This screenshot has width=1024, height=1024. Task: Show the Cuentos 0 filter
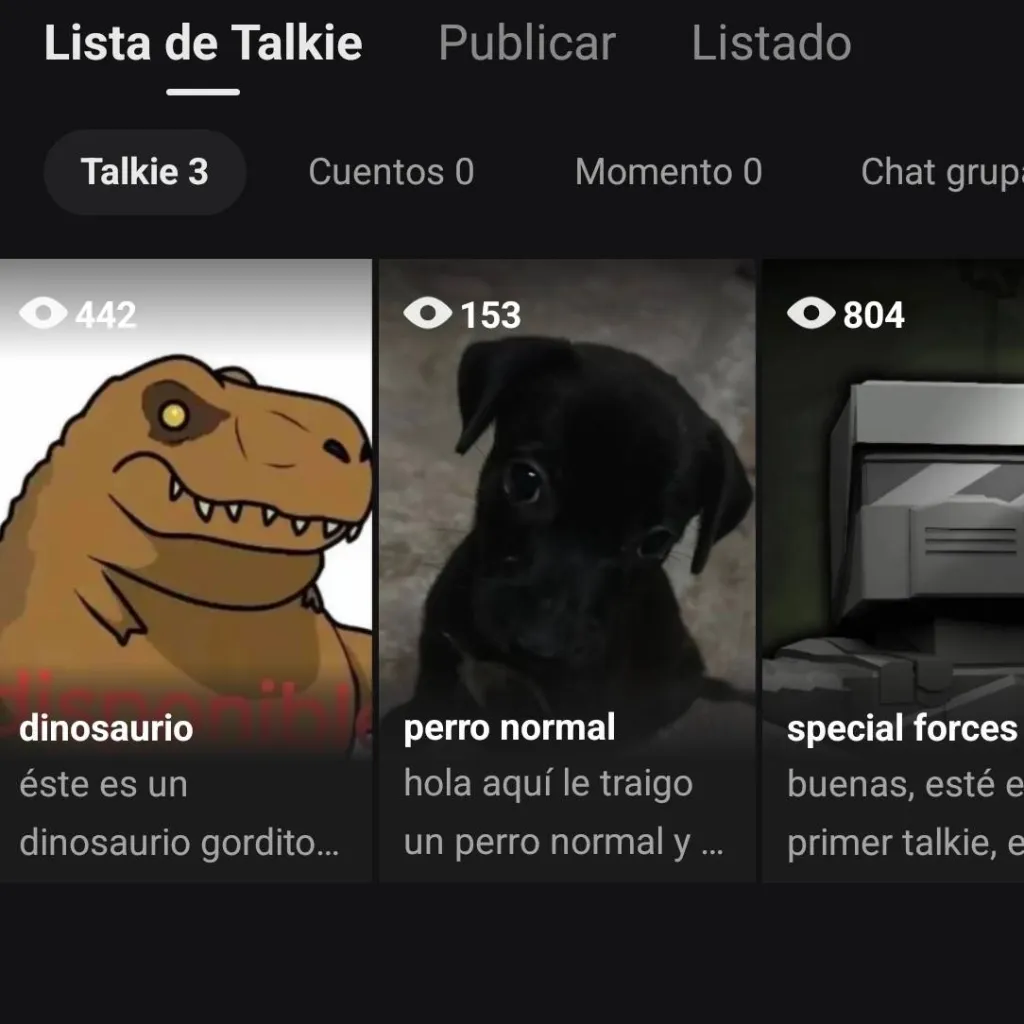click(x=391, y=172)
